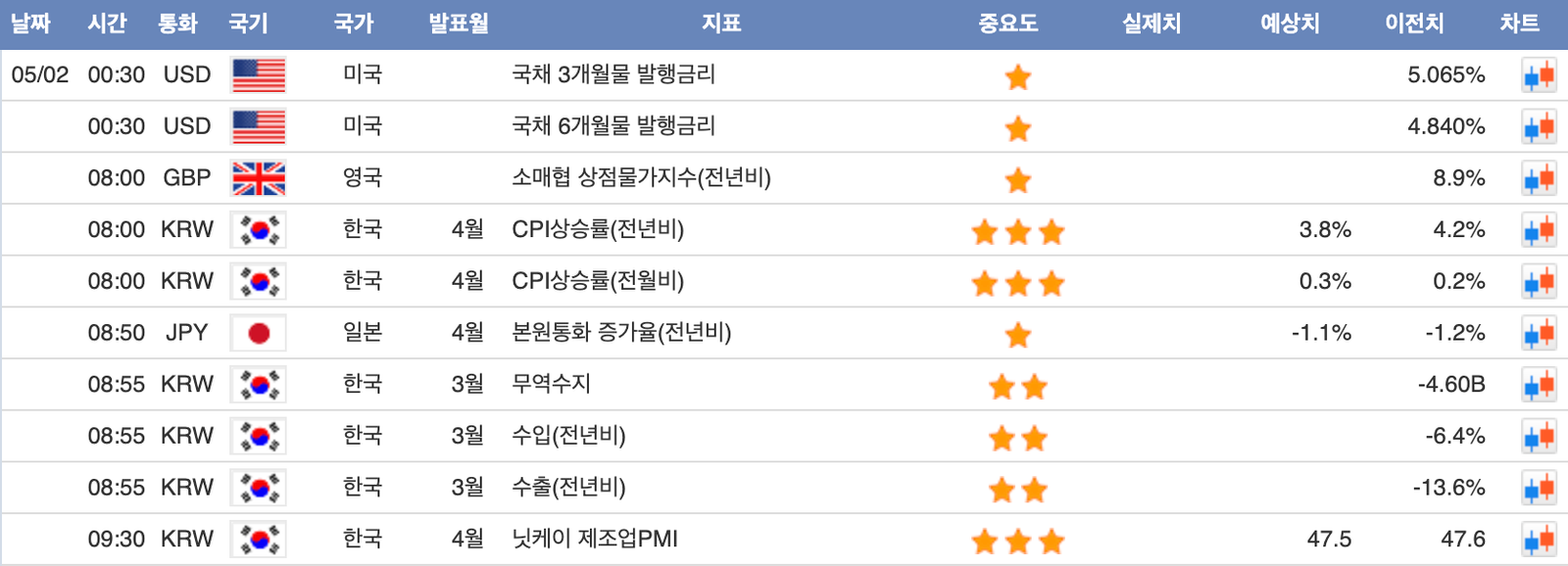Open chart for 국채 6개월물 발행금리
This screenshot has height=566, width=1568.
tap(1539, 127)
